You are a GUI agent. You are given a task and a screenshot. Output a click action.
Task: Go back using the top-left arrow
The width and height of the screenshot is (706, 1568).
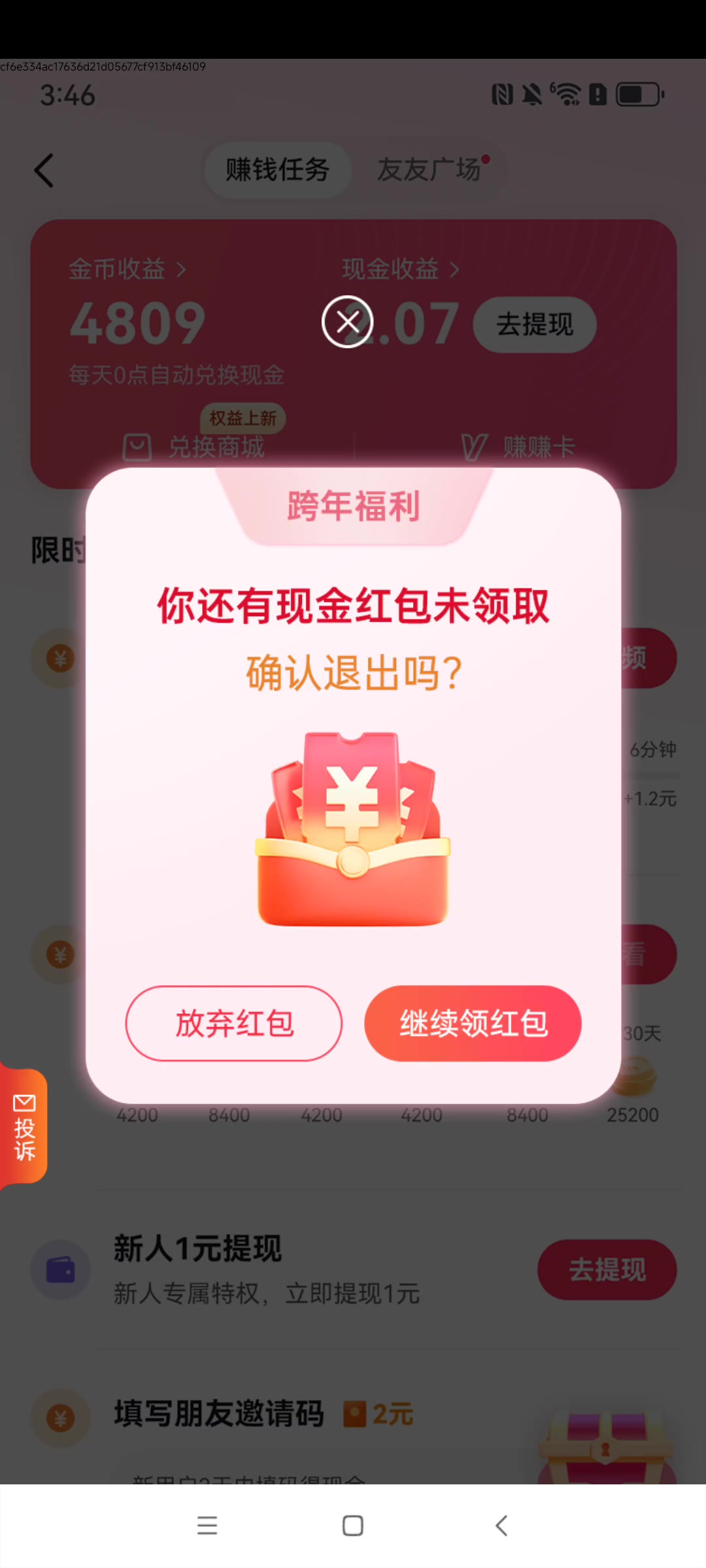[44, 171]
